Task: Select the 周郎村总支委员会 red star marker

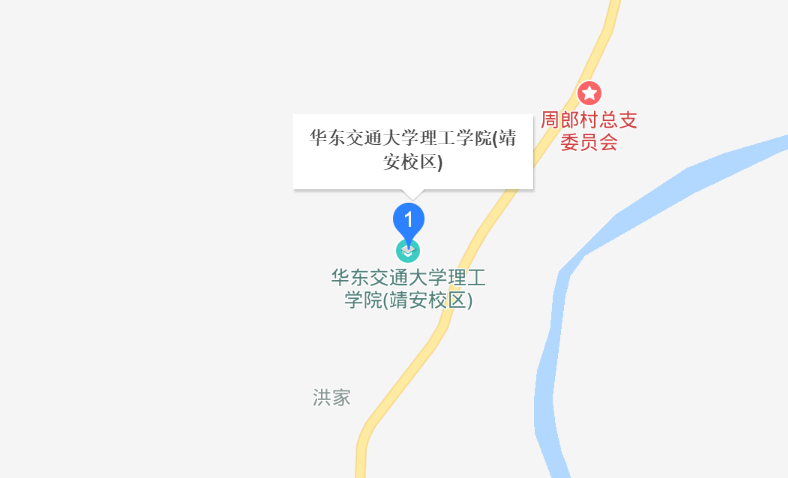Action: pyautogui.click(x=590, y=94)
